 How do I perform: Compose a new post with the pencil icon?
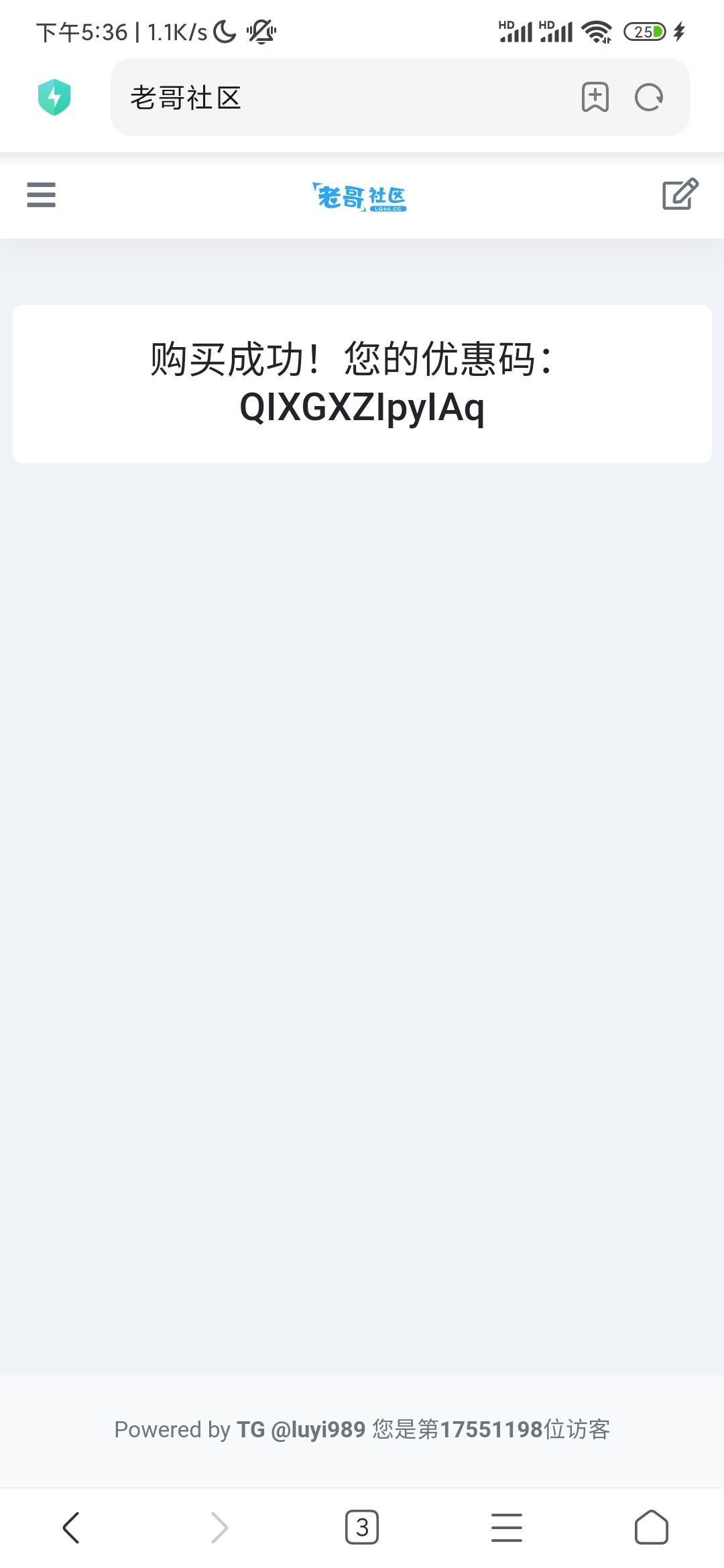pyautogui.click(x=680, y=194)
